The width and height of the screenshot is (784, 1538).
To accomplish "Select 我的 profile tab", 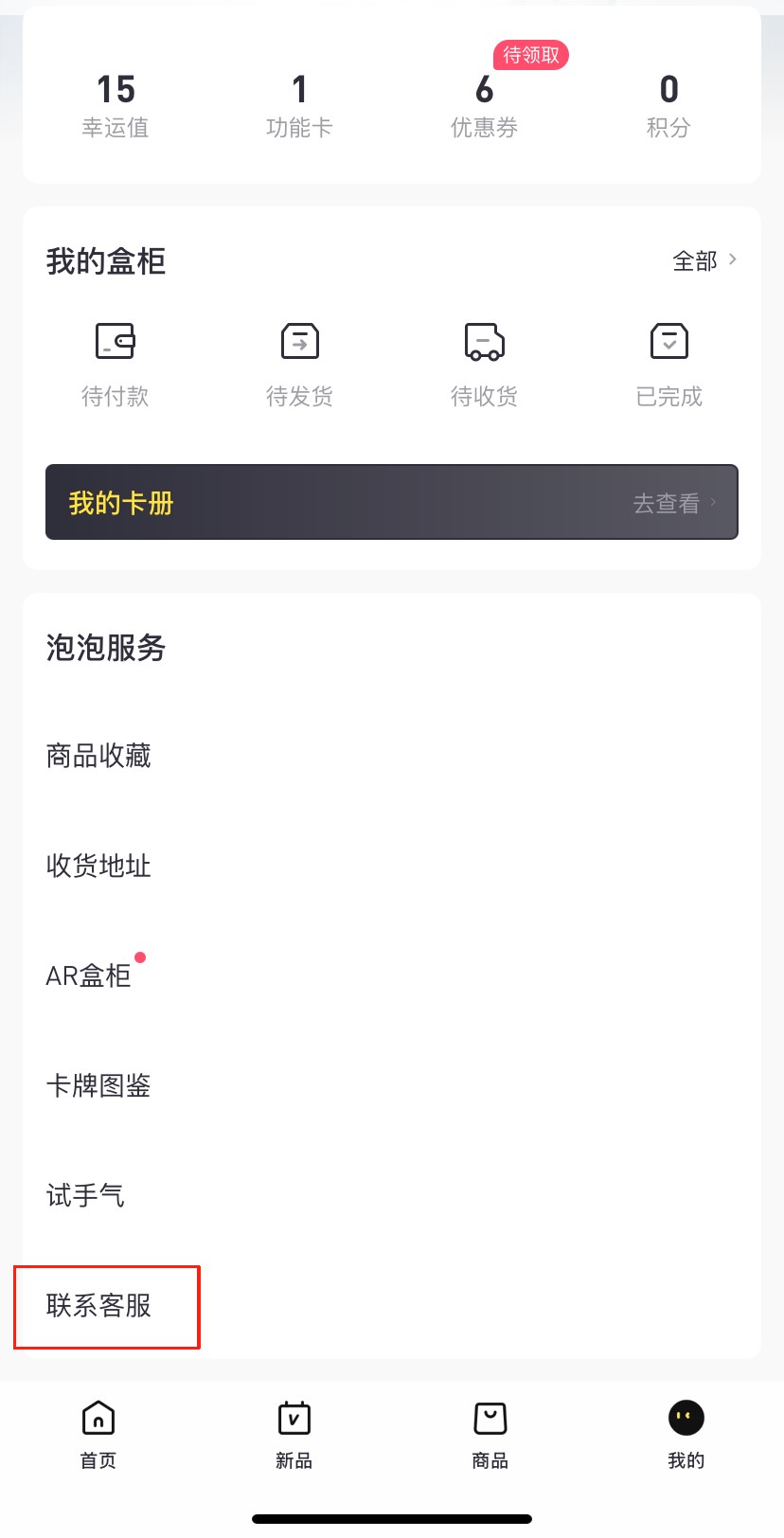I will [x=686, y=1435].
